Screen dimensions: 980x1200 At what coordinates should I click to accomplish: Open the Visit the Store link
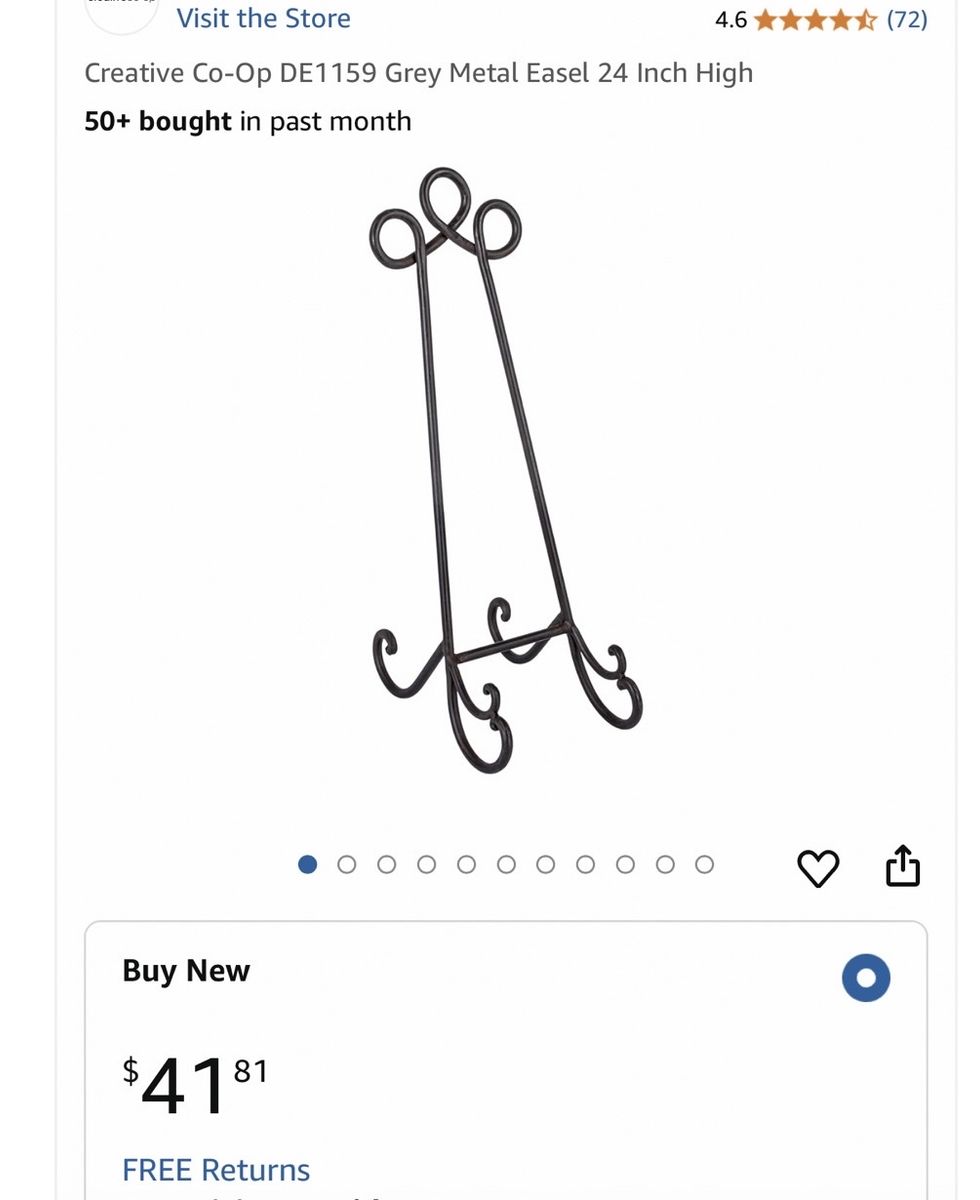[x=263, y=18]
